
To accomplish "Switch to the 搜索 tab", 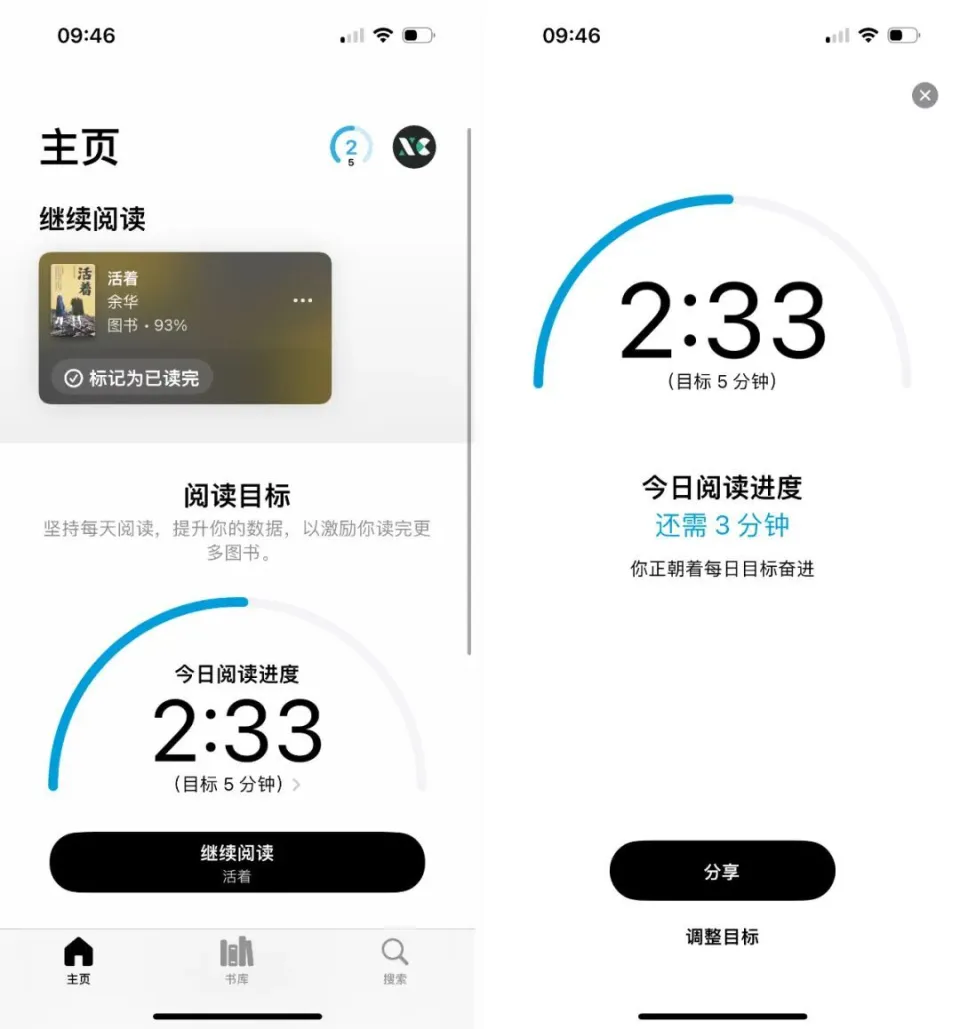I will click(x=395, y=960).
